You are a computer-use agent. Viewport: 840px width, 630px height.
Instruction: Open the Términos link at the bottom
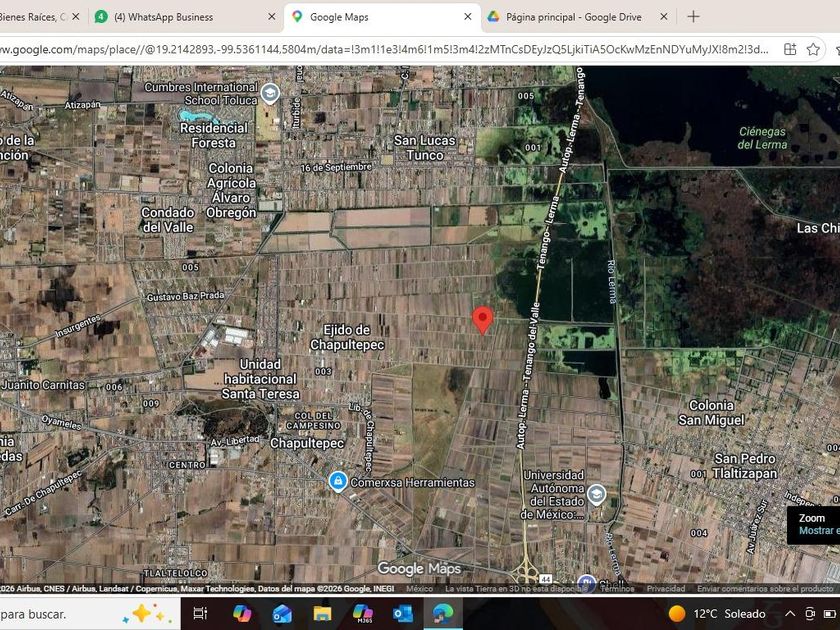click(617, 589)
